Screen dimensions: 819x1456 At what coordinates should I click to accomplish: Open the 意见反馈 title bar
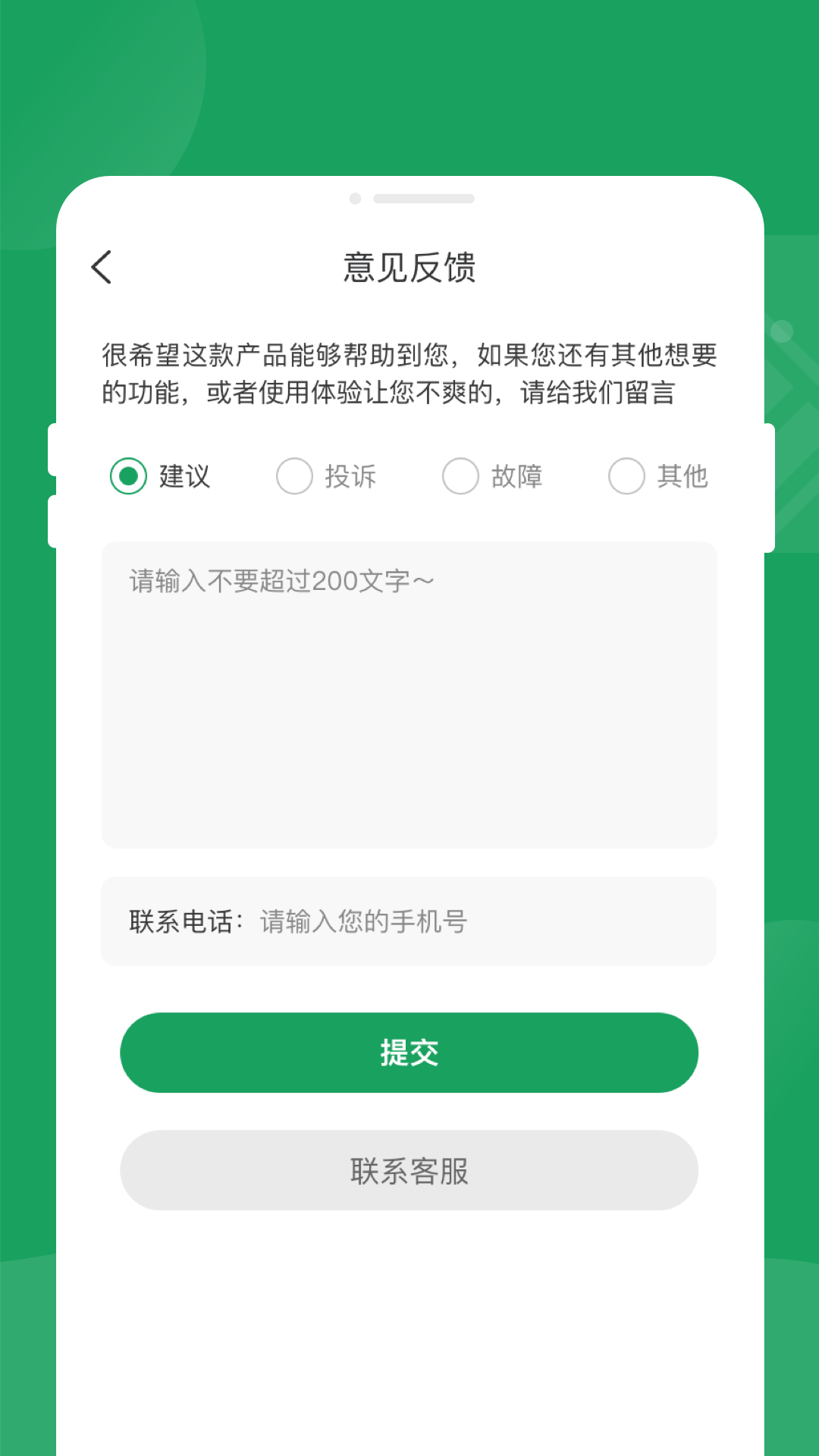(409, 267)
